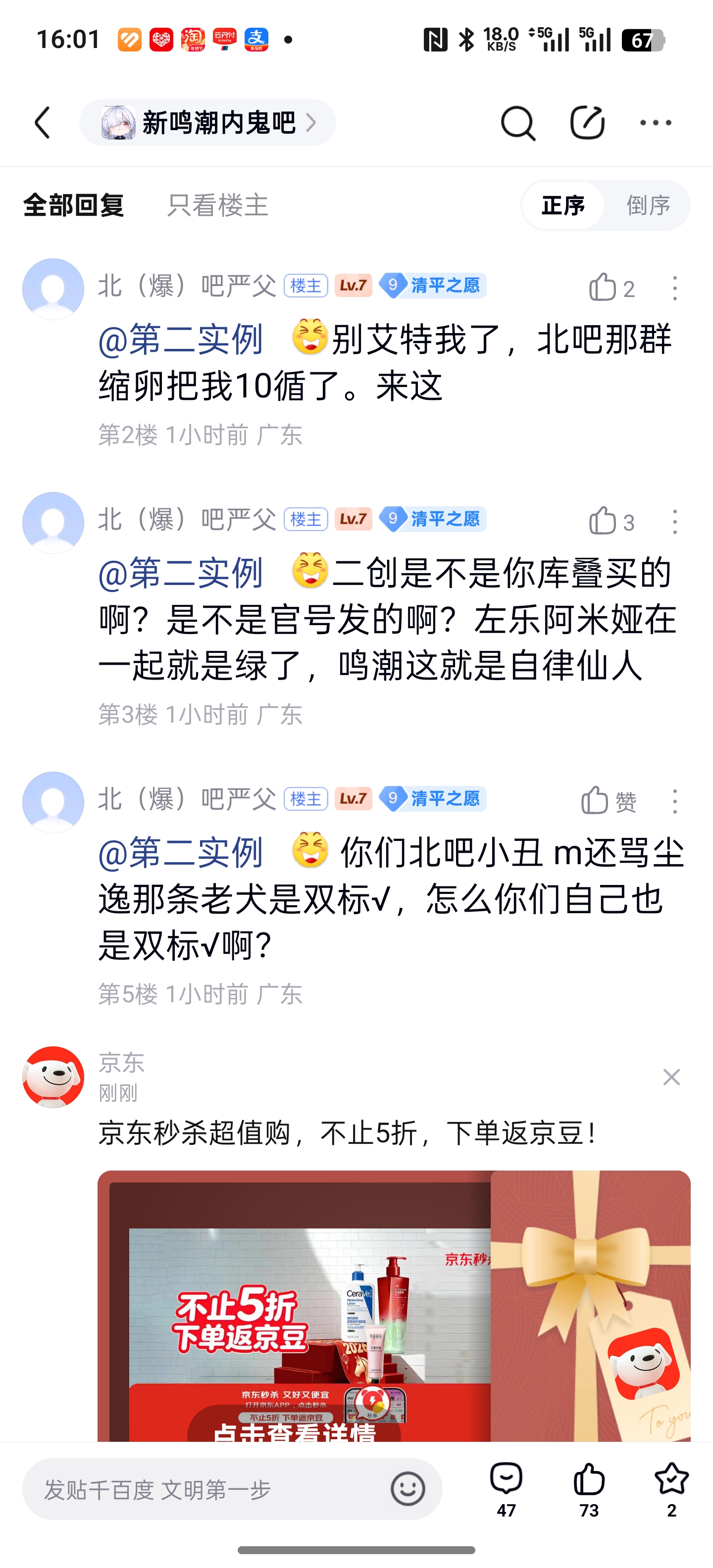Open the top-right three-dot overflow menu
The height and width of the screenshot is (1568, 713).
point(656,123)
